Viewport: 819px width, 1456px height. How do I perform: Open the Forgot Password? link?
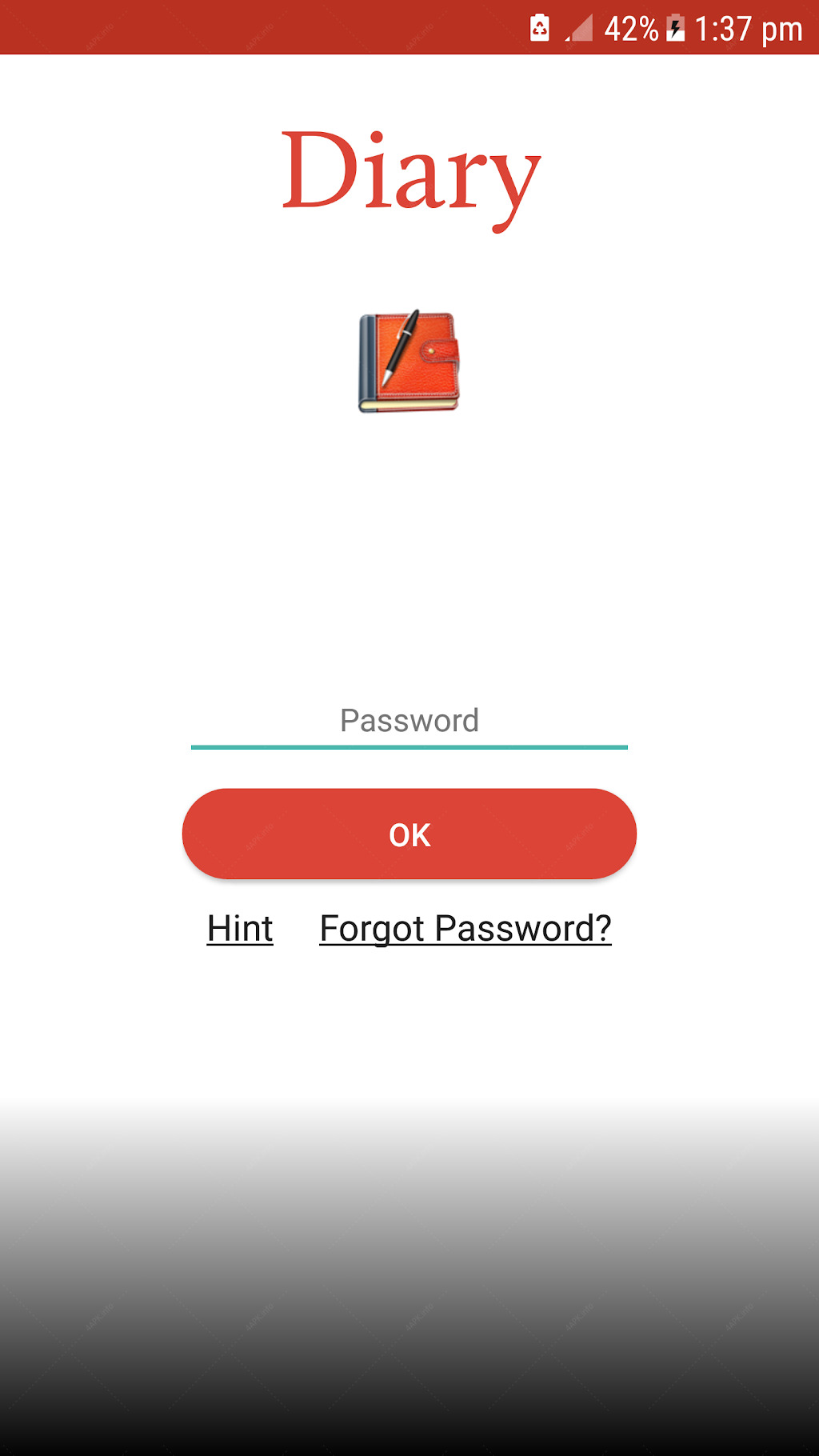[465, 929]
